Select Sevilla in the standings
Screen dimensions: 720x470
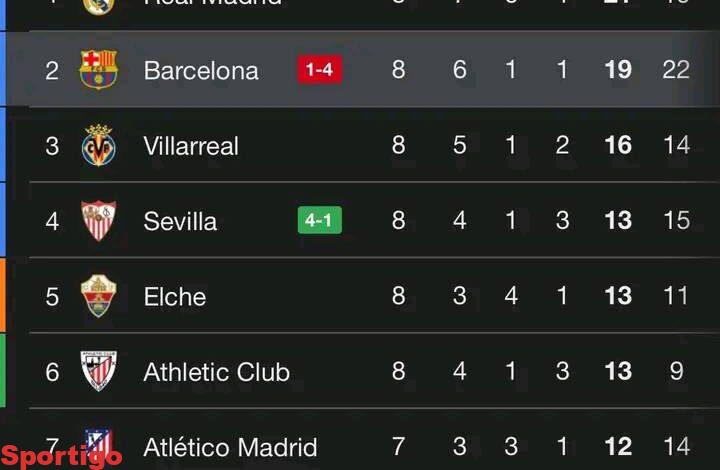pos(180,221)
